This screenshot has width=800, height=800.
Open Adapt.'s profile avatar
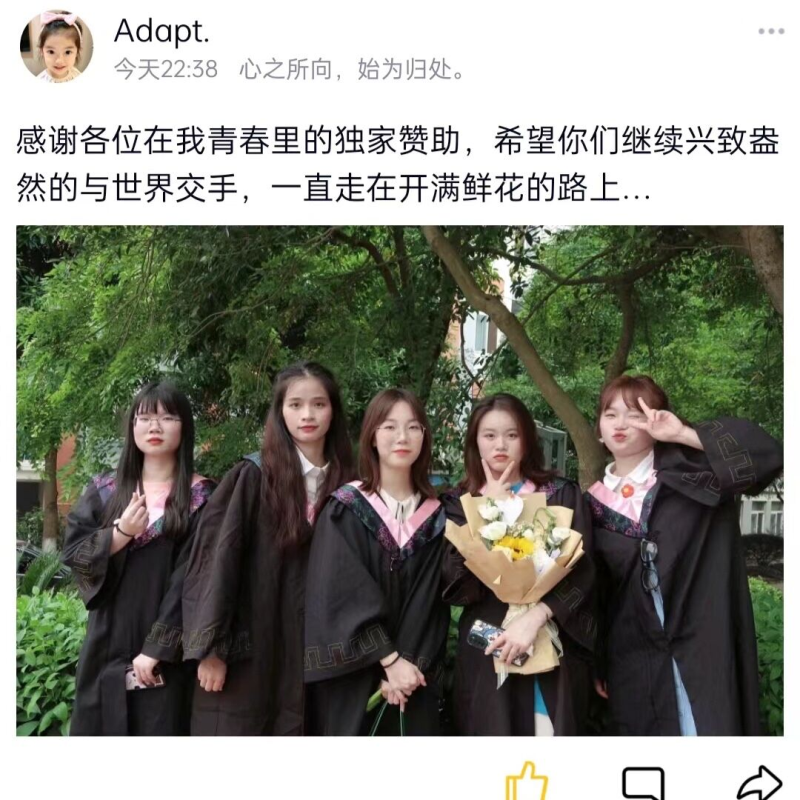[x=57, y=46]
